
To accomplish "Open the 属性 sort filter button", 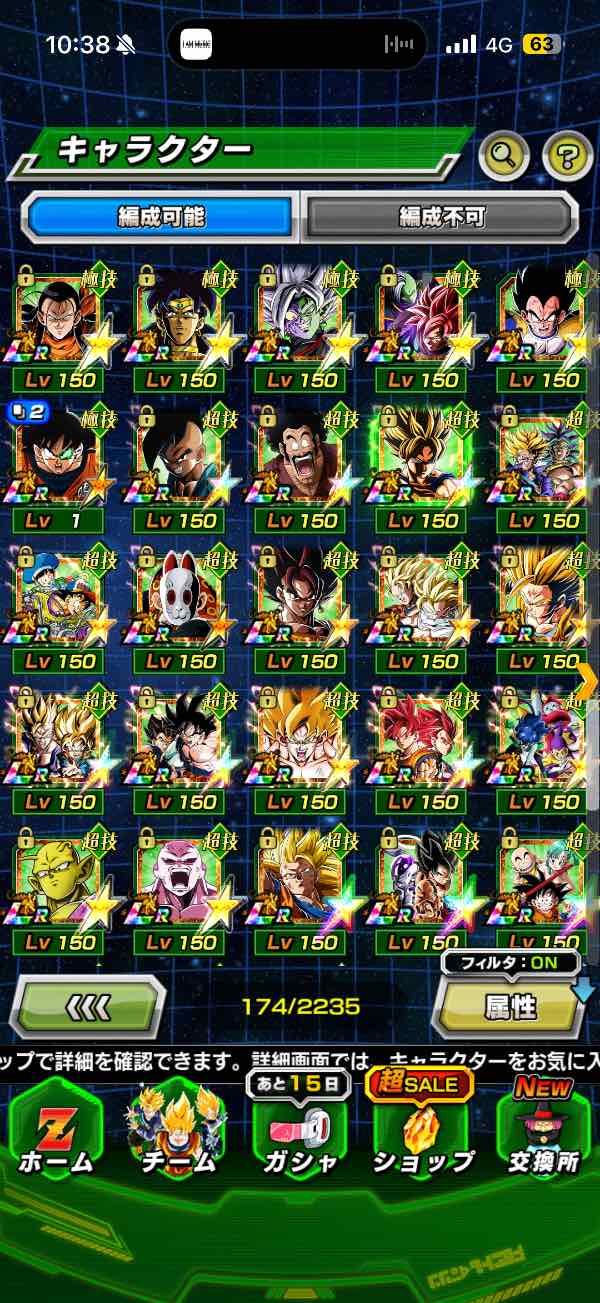I will (x=510, y=1007).
